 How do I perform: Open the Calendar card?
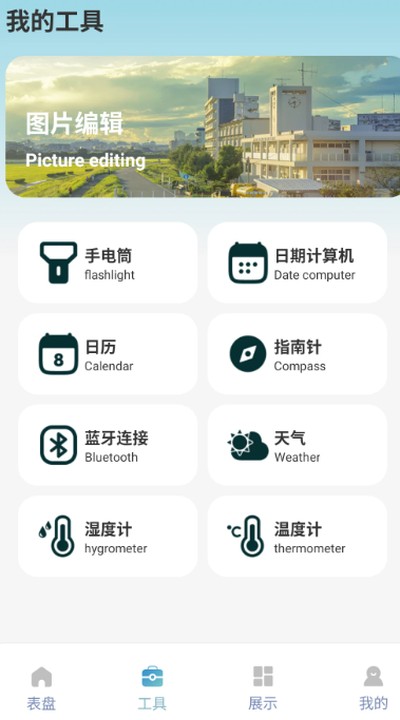tap(108, 354)
